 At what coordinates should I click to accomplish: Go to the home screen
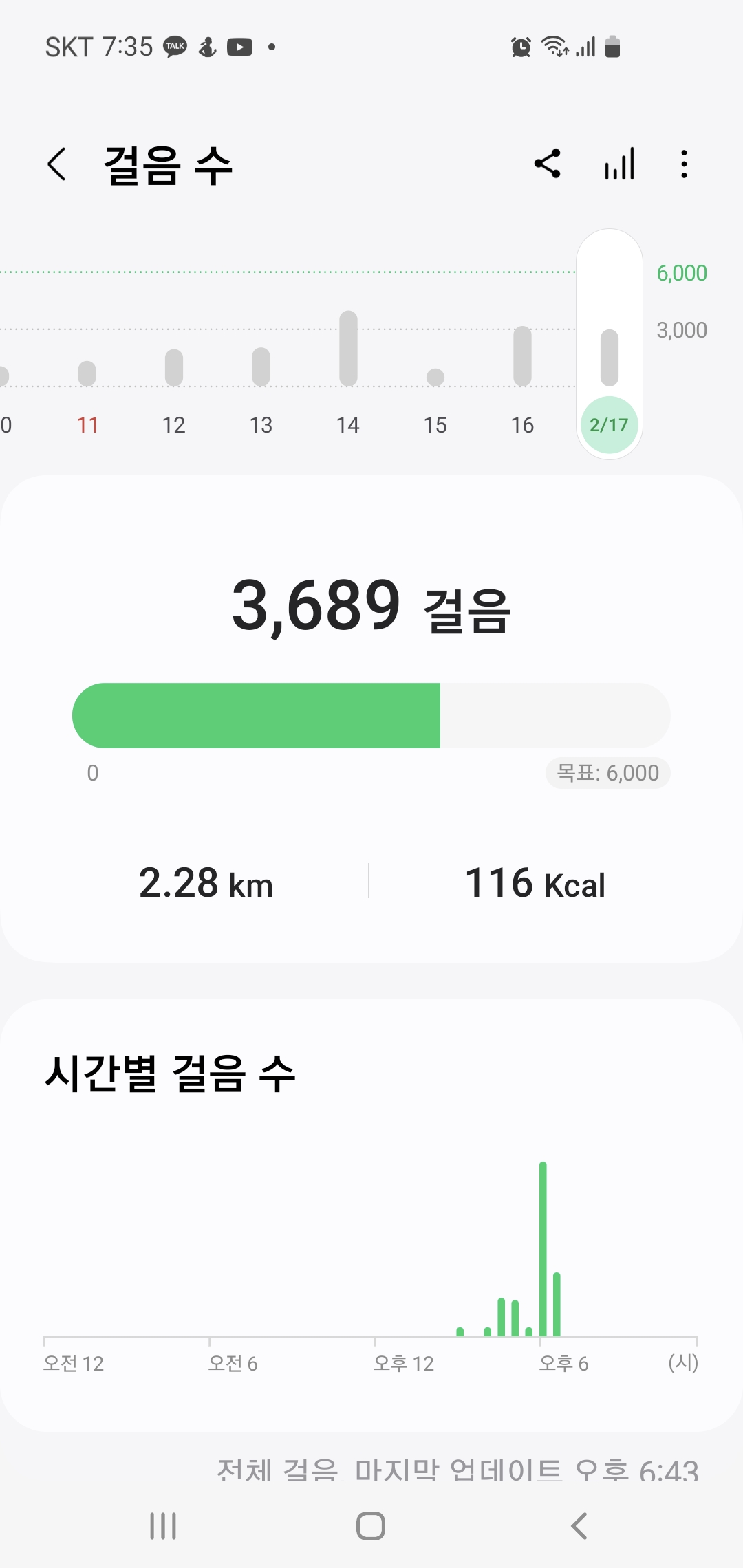[371, 1526]
